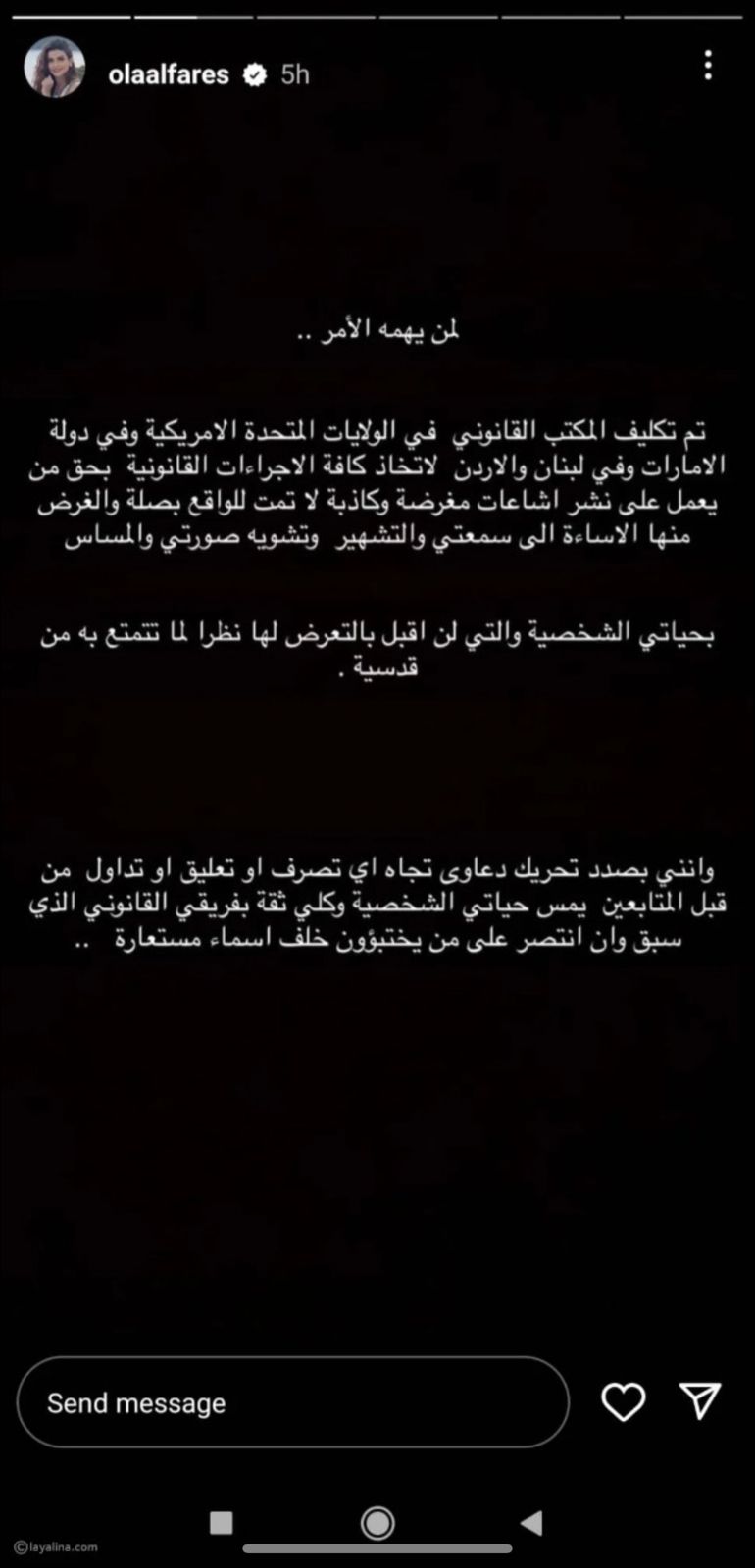Open the story overflow menu
The height and width of the screenshot is (1568, 755).
[708, 66]
